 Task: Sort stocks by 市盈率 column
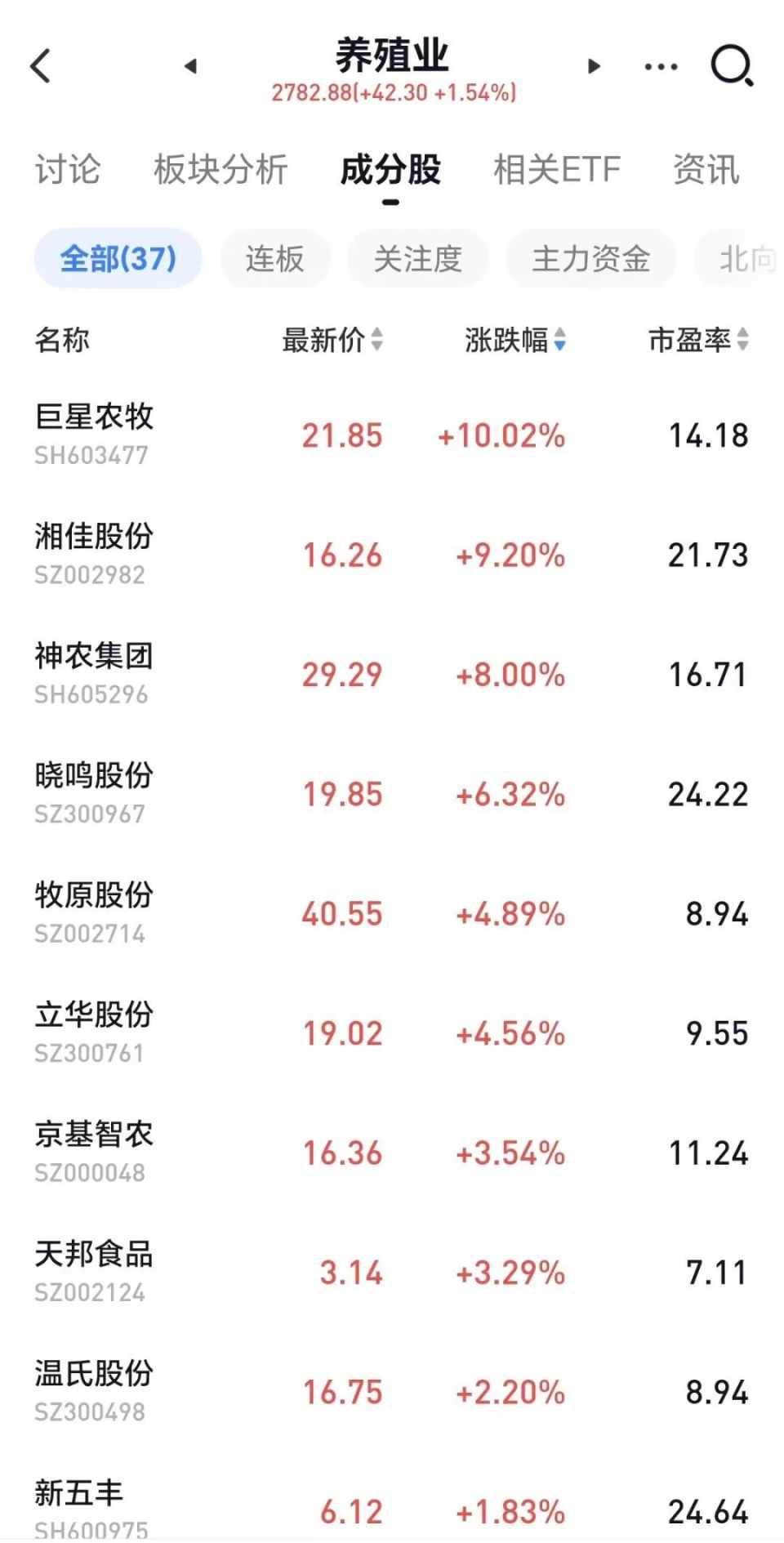698,340
